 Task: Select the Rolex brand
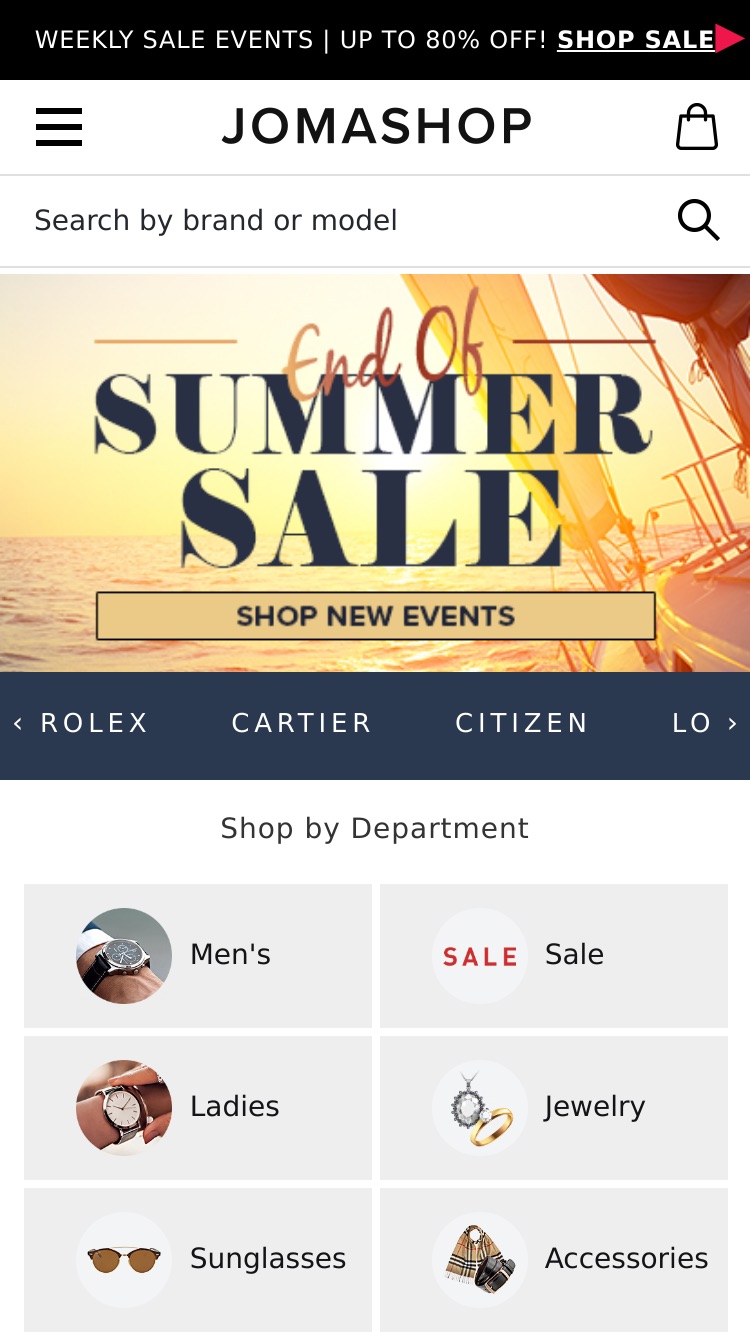tap(94, 723)
